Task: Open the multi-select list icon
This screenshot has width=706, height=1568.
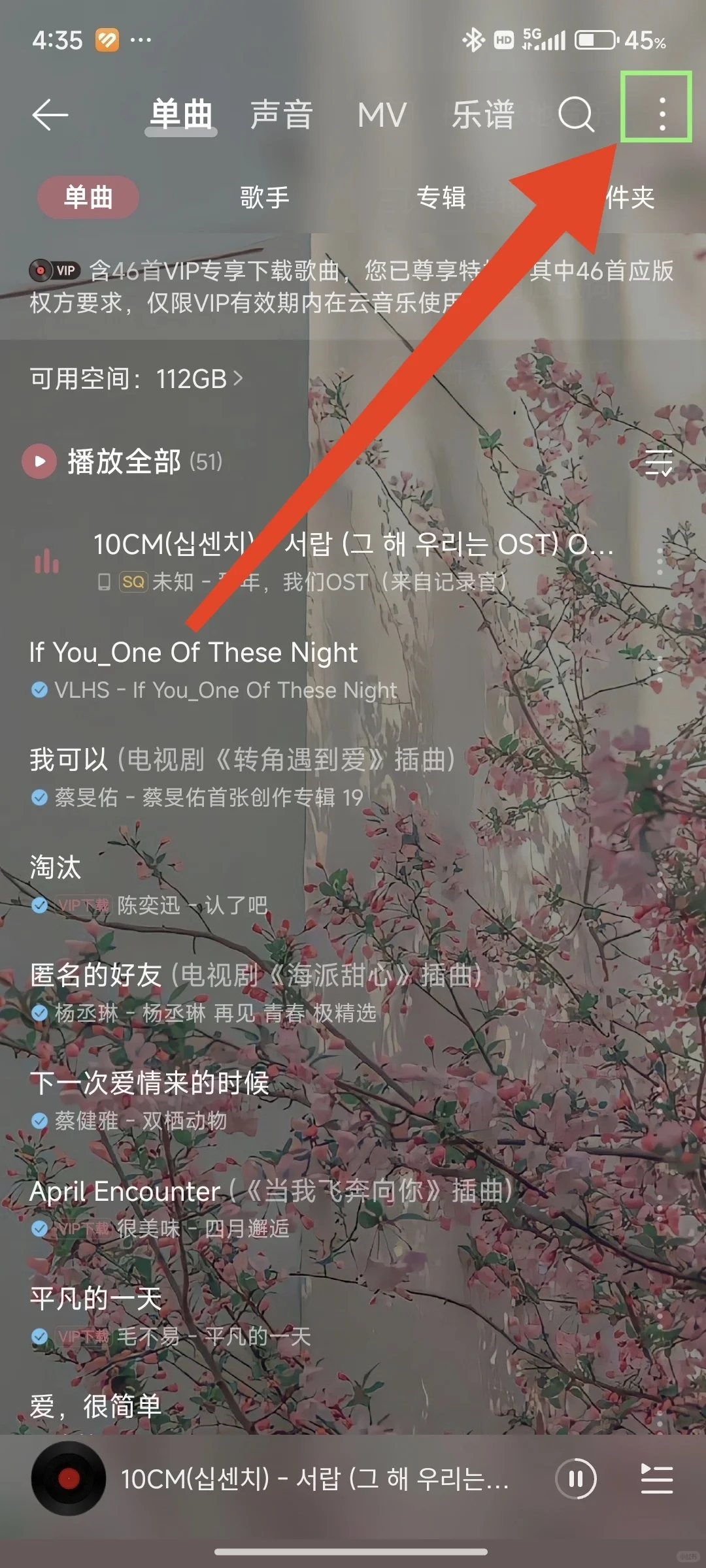Action: [x=658, y=462]
